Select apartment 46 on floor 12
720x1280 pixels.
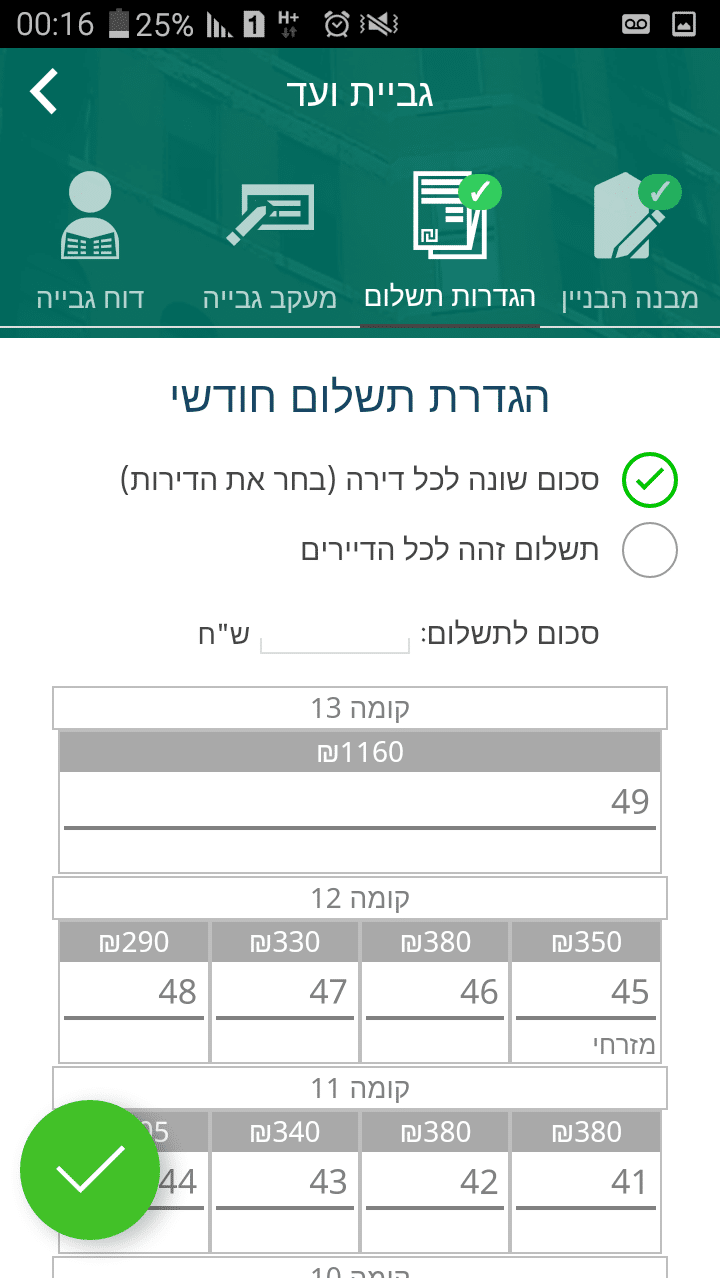coord(435,992)
